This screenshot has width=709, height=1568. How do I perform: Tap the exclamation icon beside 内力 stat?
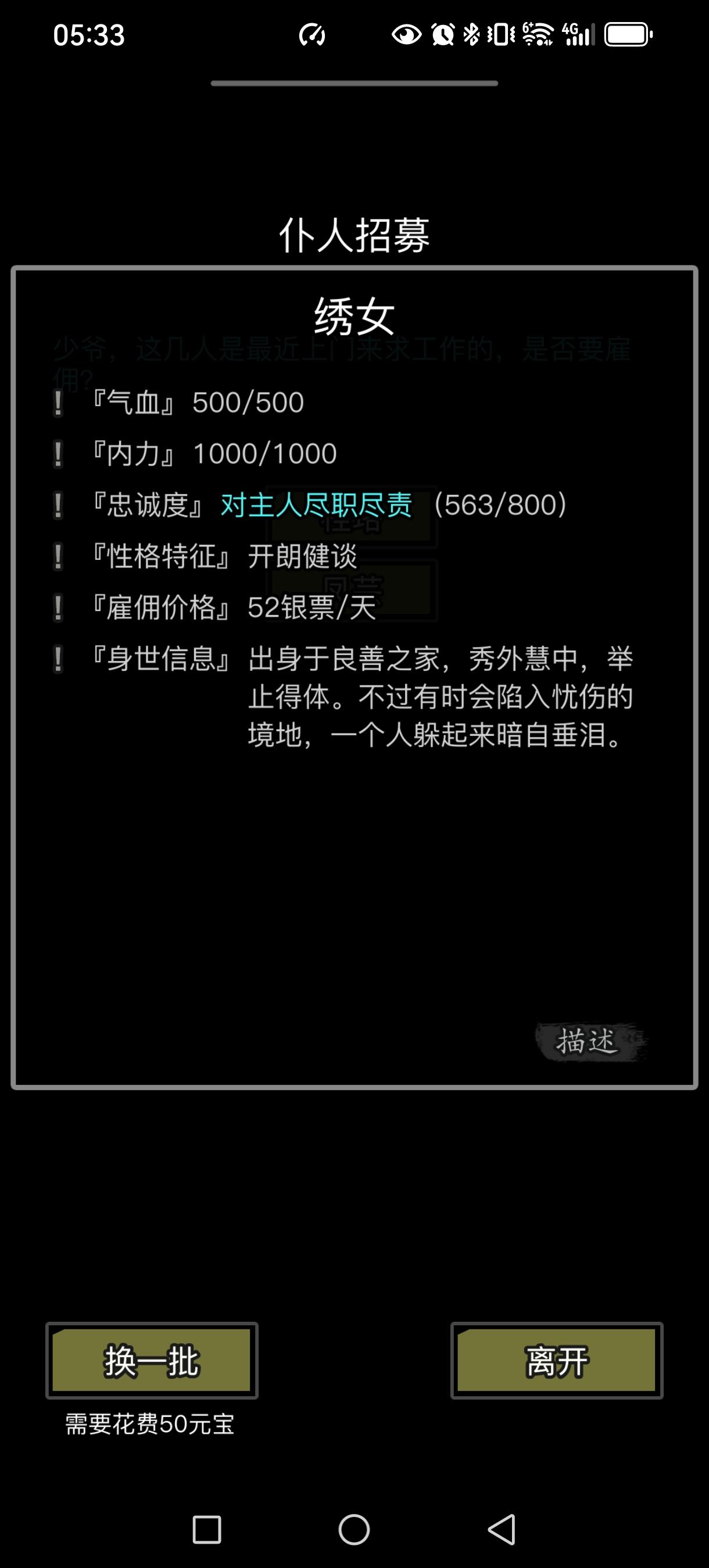[x=59, y=454]
